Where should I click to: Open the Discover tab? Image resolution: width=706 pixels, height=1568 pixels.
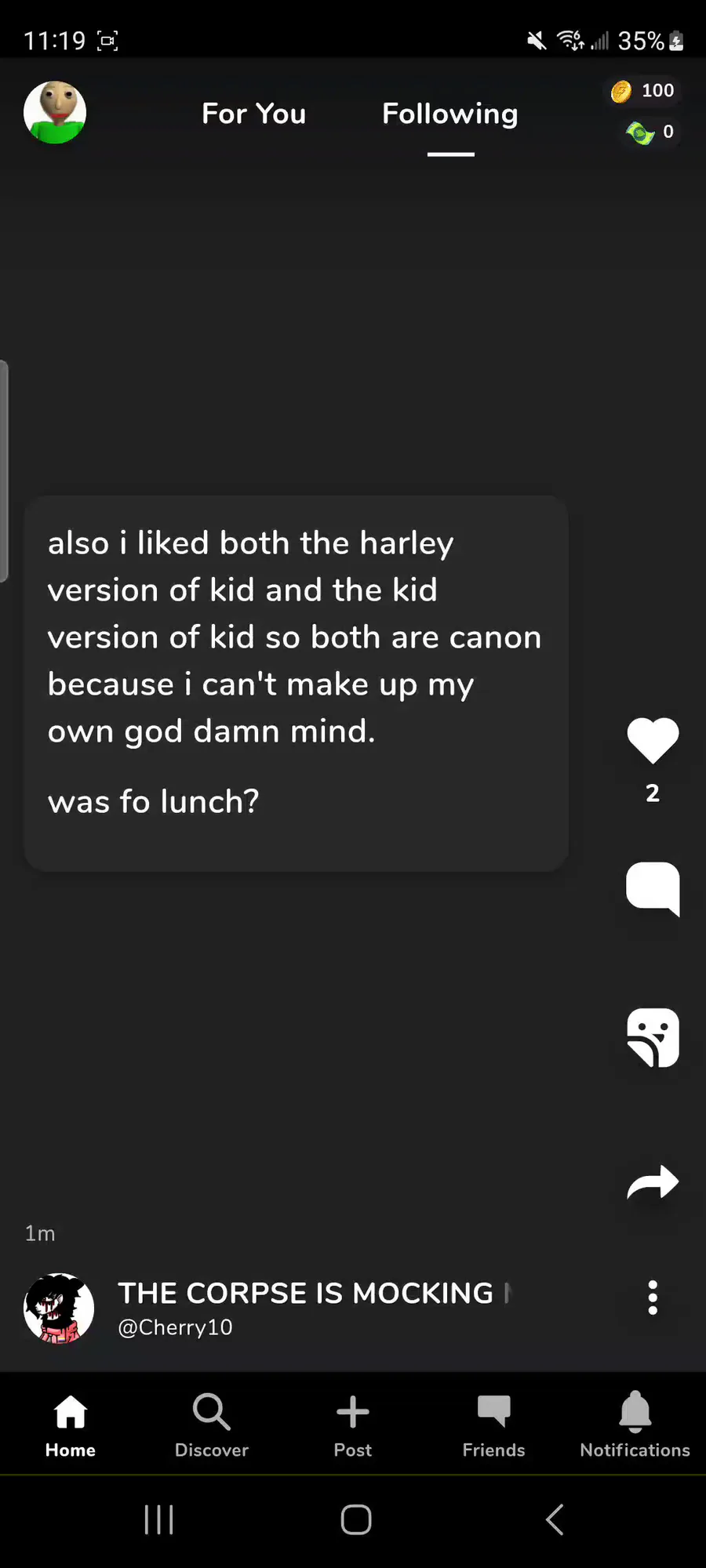click(x=212, y=1425)
